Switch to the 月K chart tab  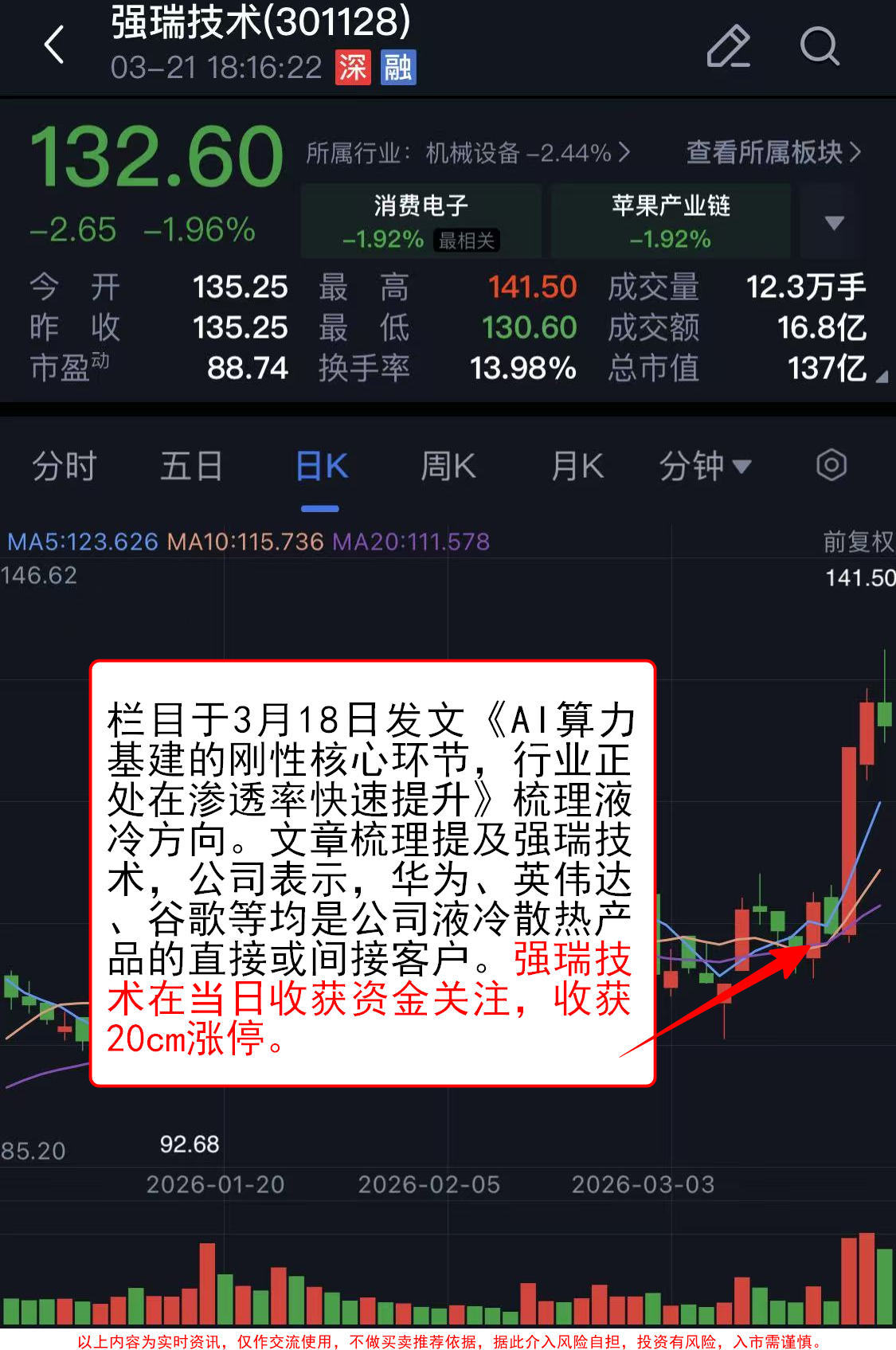click(577, 466)
